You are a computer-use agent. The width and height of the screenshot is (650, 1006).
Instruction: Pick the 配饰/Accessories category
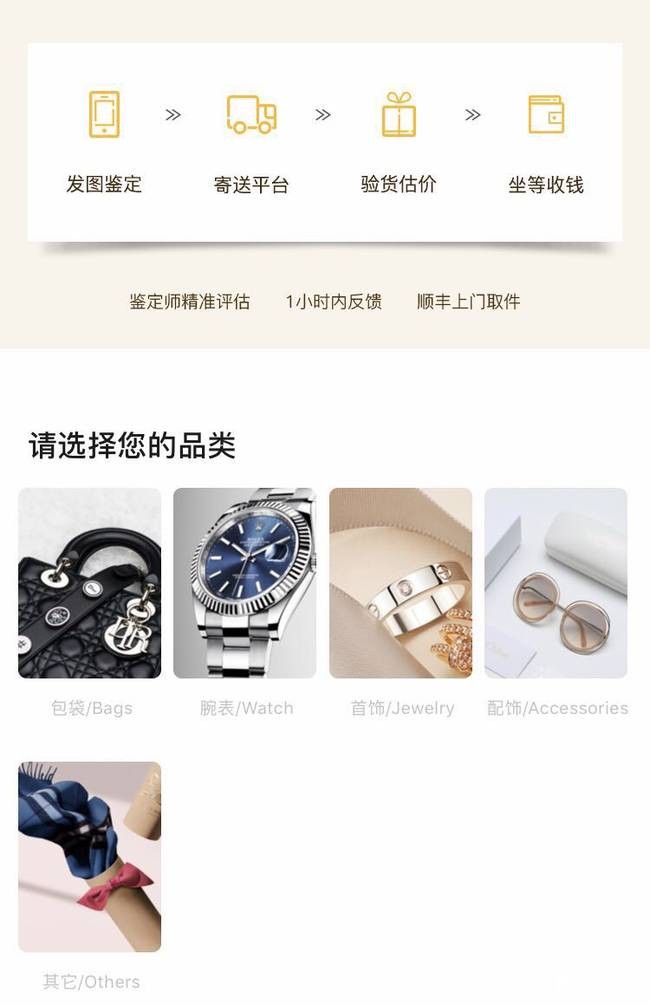click(556, 583)
